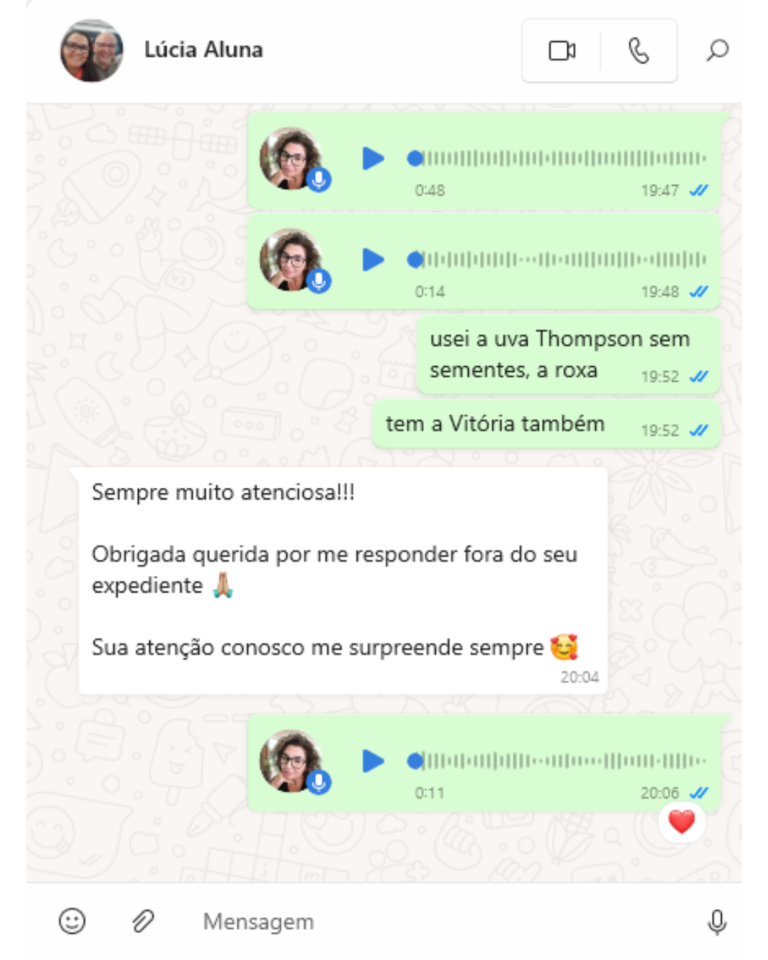768x960 pixels.
Task: Start a voice call with Lúcia
Action: [x=639, y=50]
